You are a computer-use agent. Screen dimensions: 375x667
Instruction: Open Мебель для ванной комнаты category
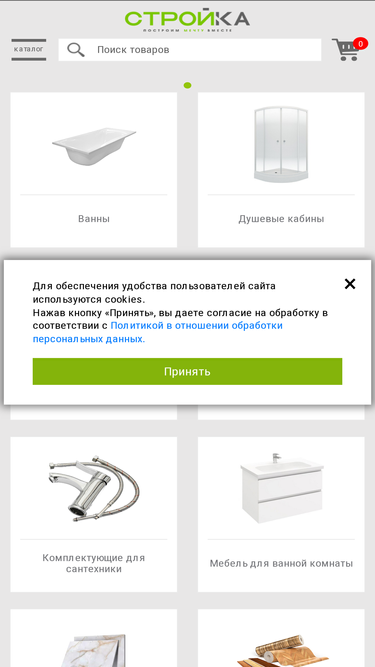click(281, 514)
